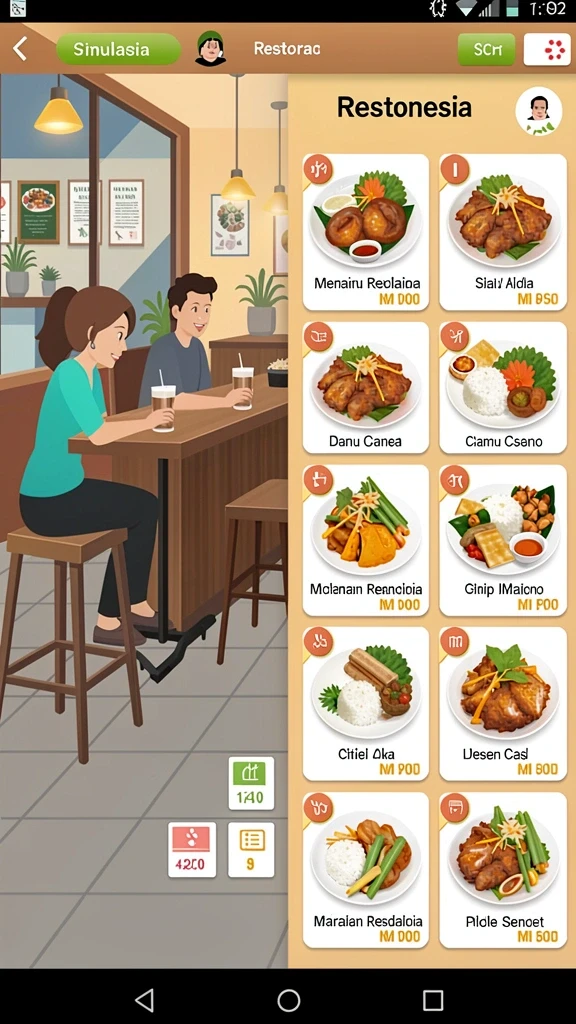This screenshot has width=576, height=1024.
Task: Open the avatar icon in the top bar
Action: point(211,49)
